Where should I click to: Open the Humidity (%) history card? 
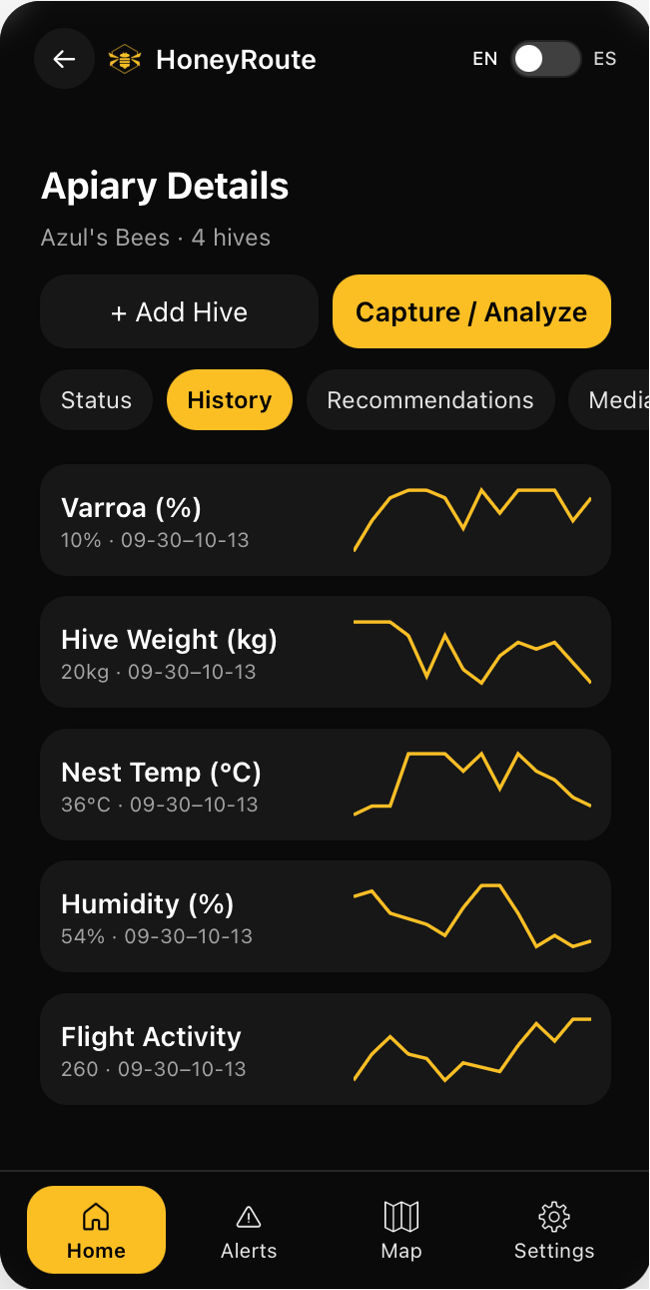click(x=325, y=916)
